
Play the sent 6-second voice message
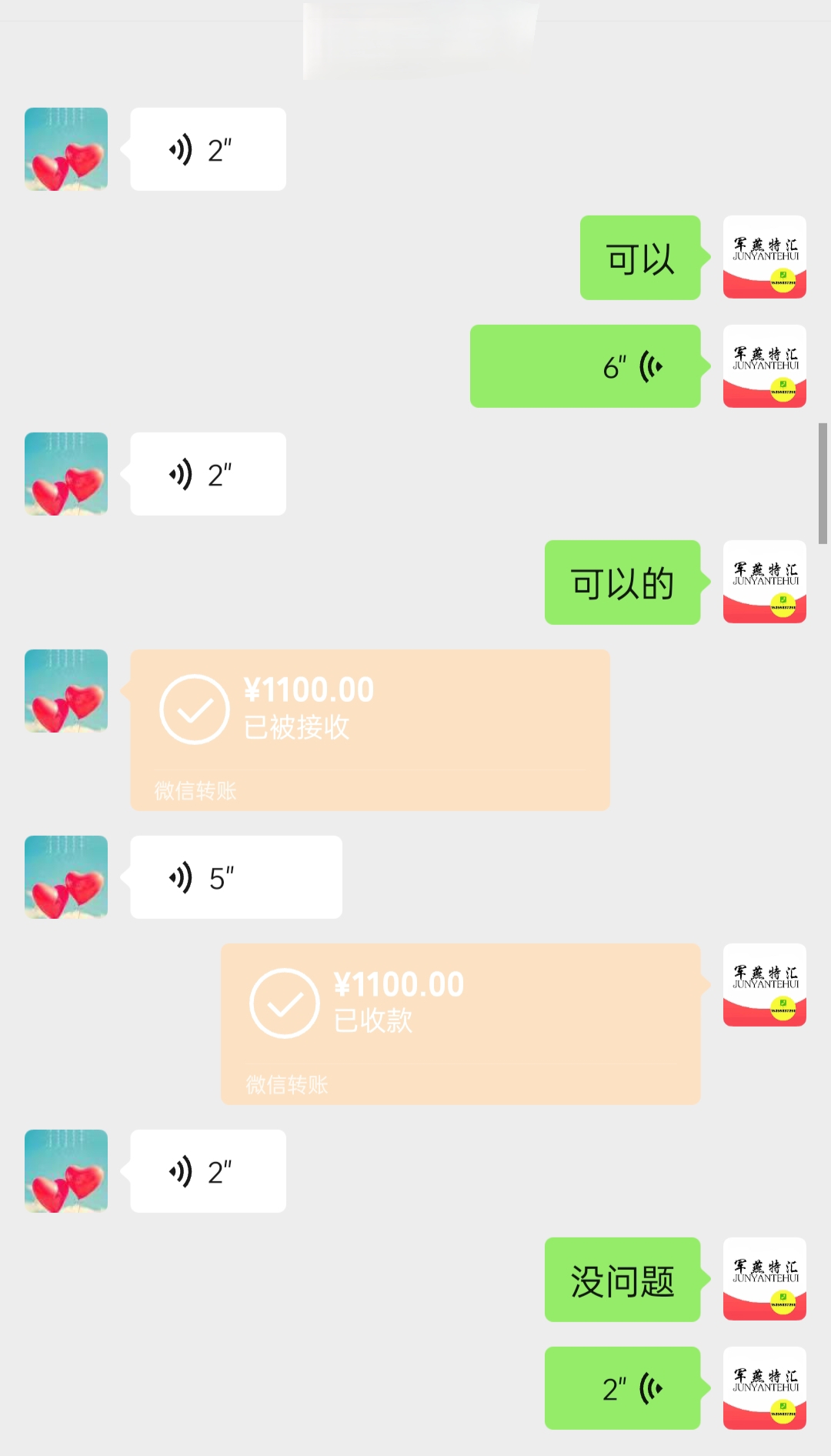(x=586, y=366)
